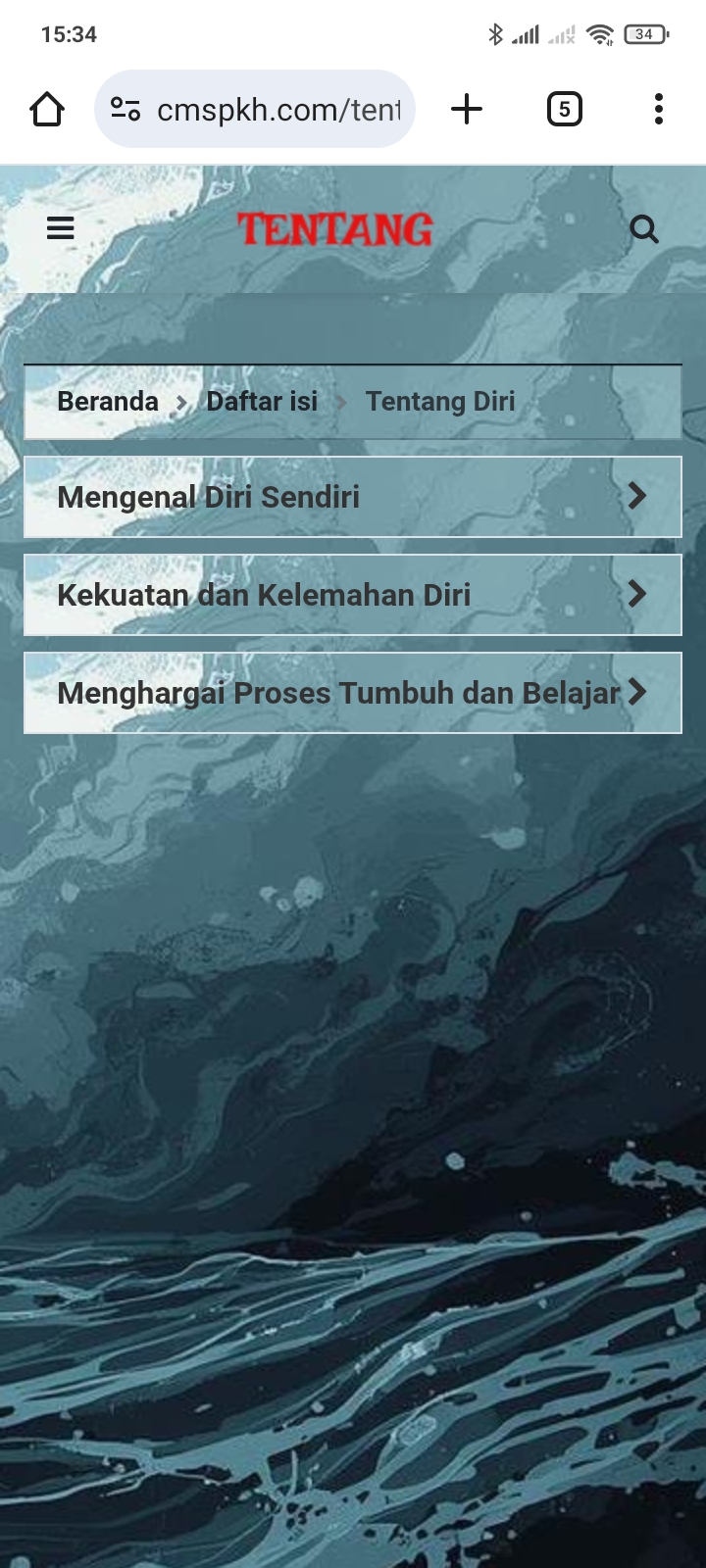This screenshot has width=706, height=1568.
Task: Tap the red TENTANG site logo
Action: 334,229
